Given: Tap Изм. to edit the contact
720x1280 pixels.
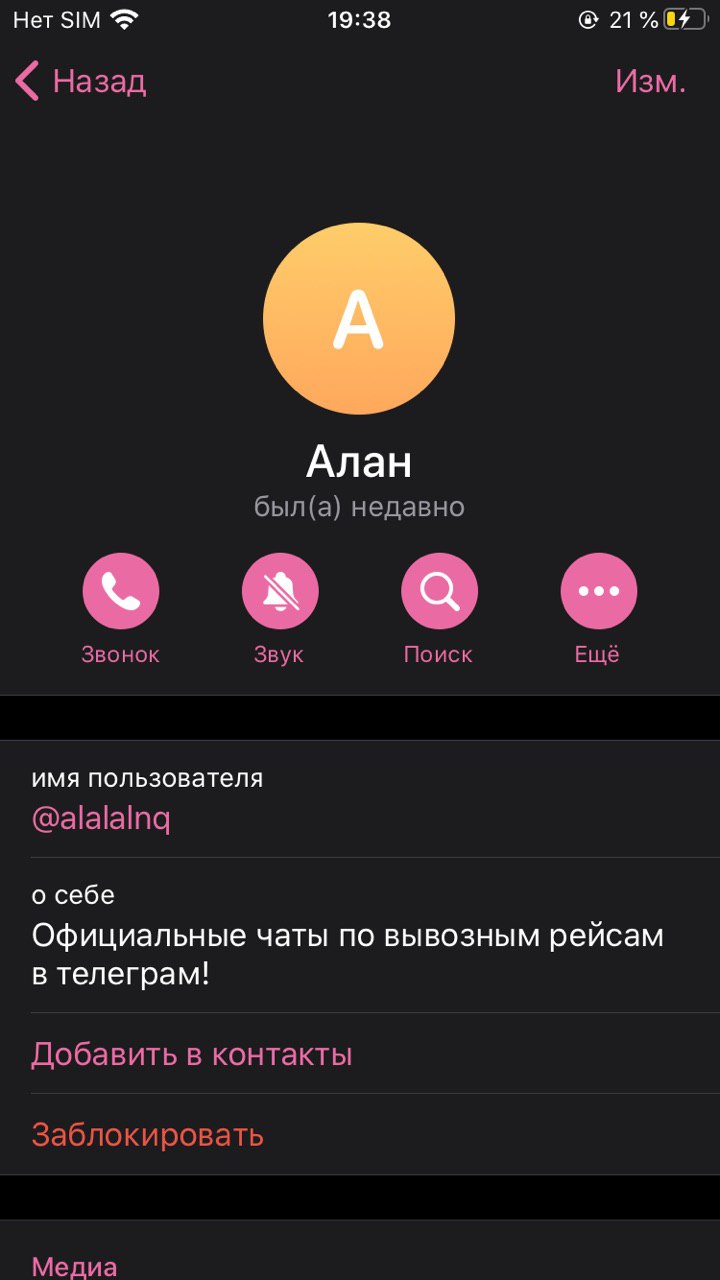Looking at the screenshot, I should point(650,81).
